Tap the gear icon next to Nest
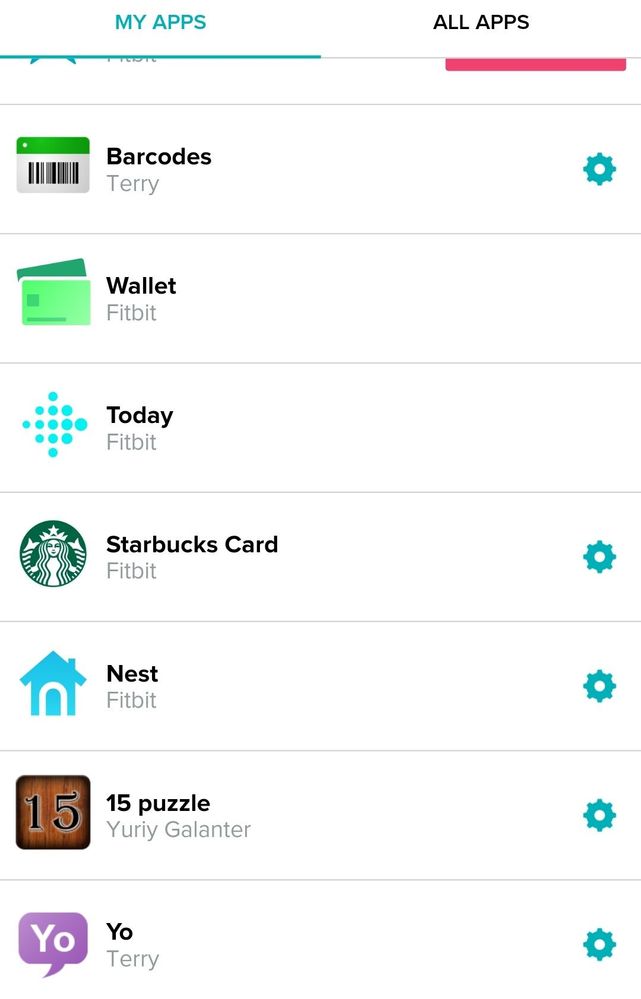Viewport: 641px width, 999px height. 599,686
